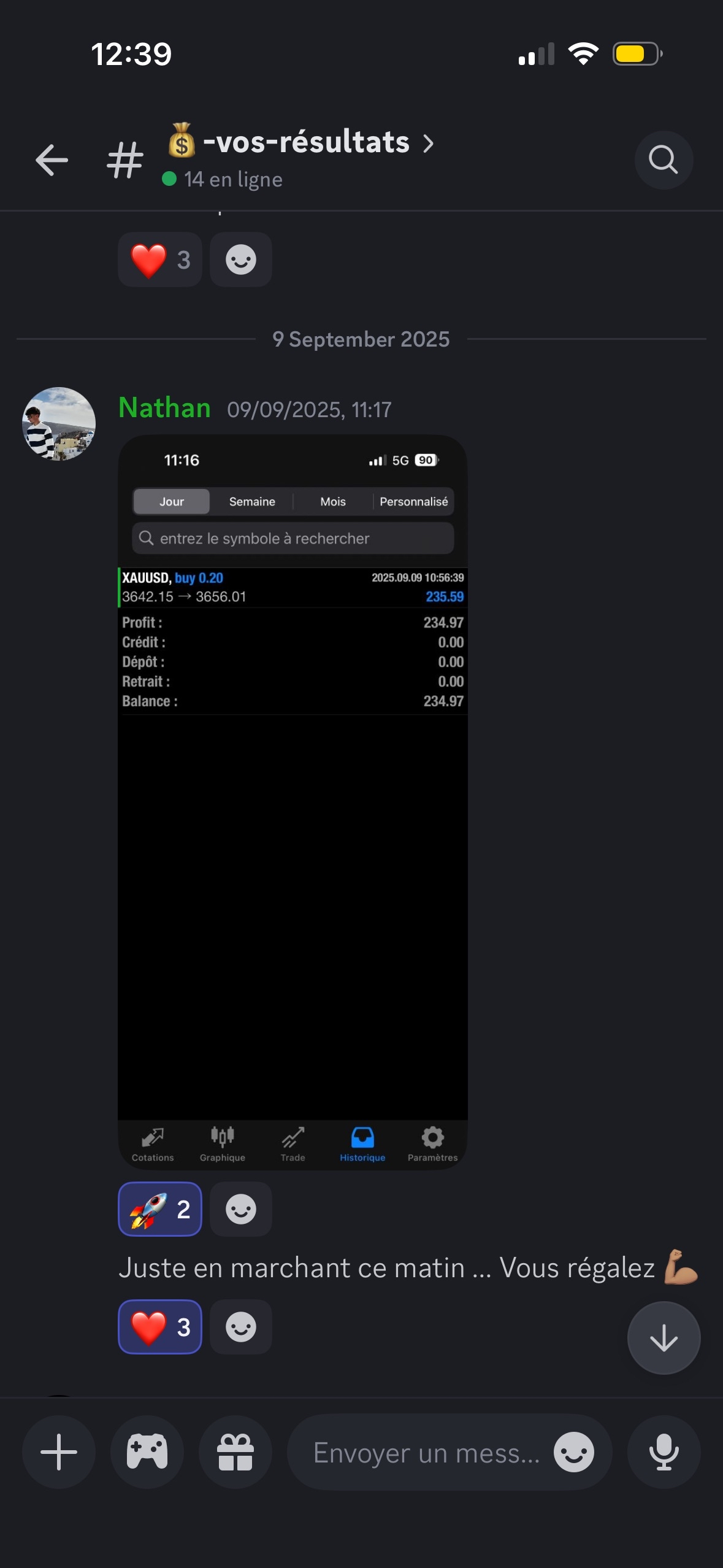Viewport: 723px width, 1568px height.
Task: Tap the username Nathan
Action: coord(164,408)
